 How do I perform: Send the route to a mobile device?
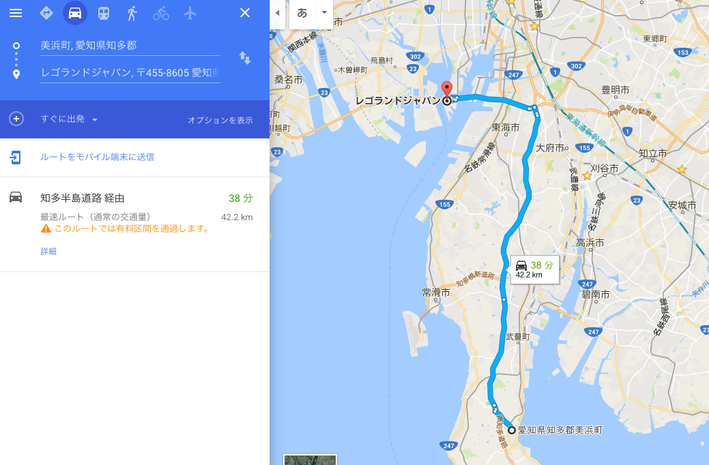click(97, 157)
